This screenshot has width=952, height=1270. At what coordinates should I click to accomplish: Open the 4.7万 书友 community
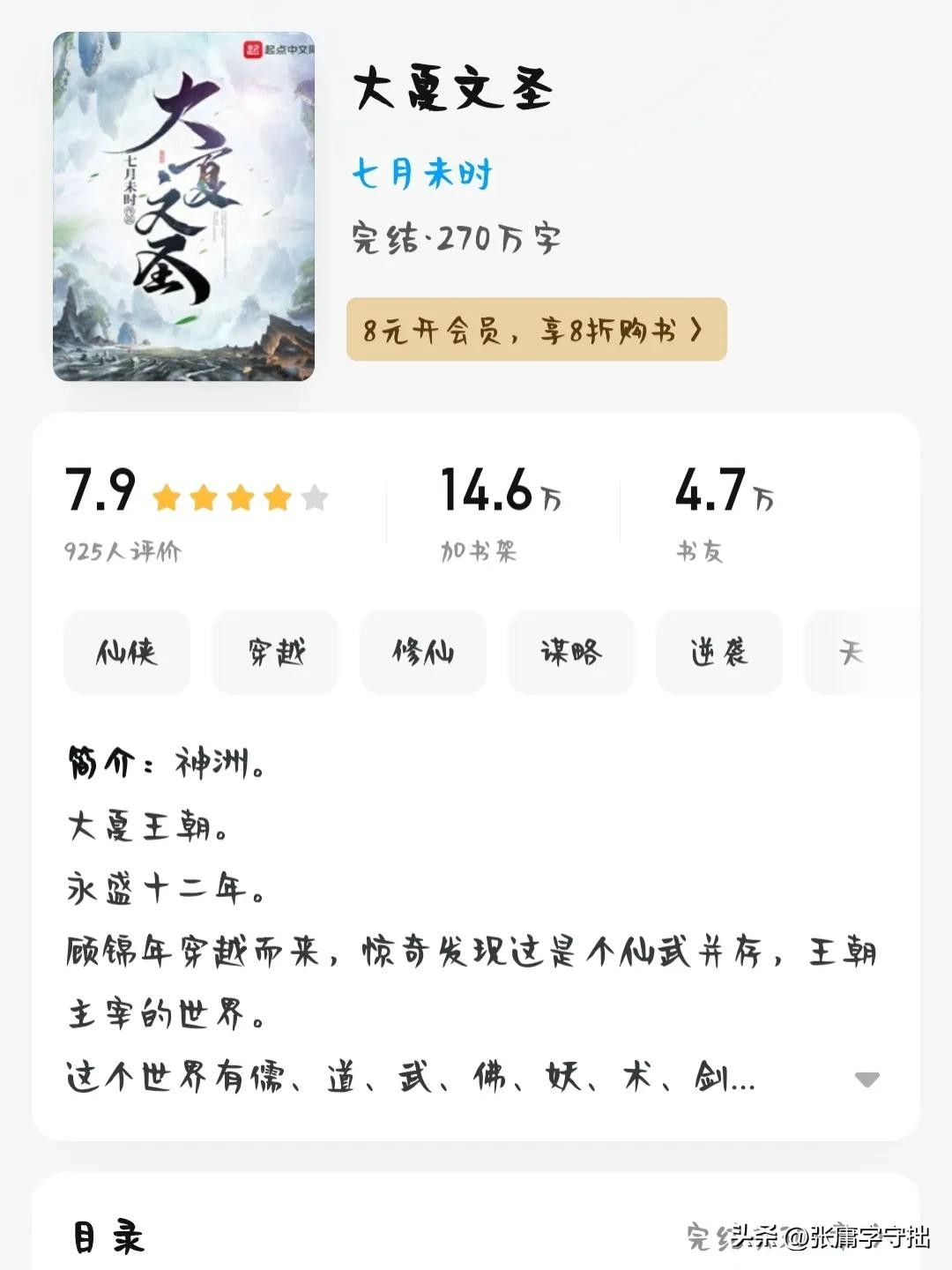coord(725,513)
